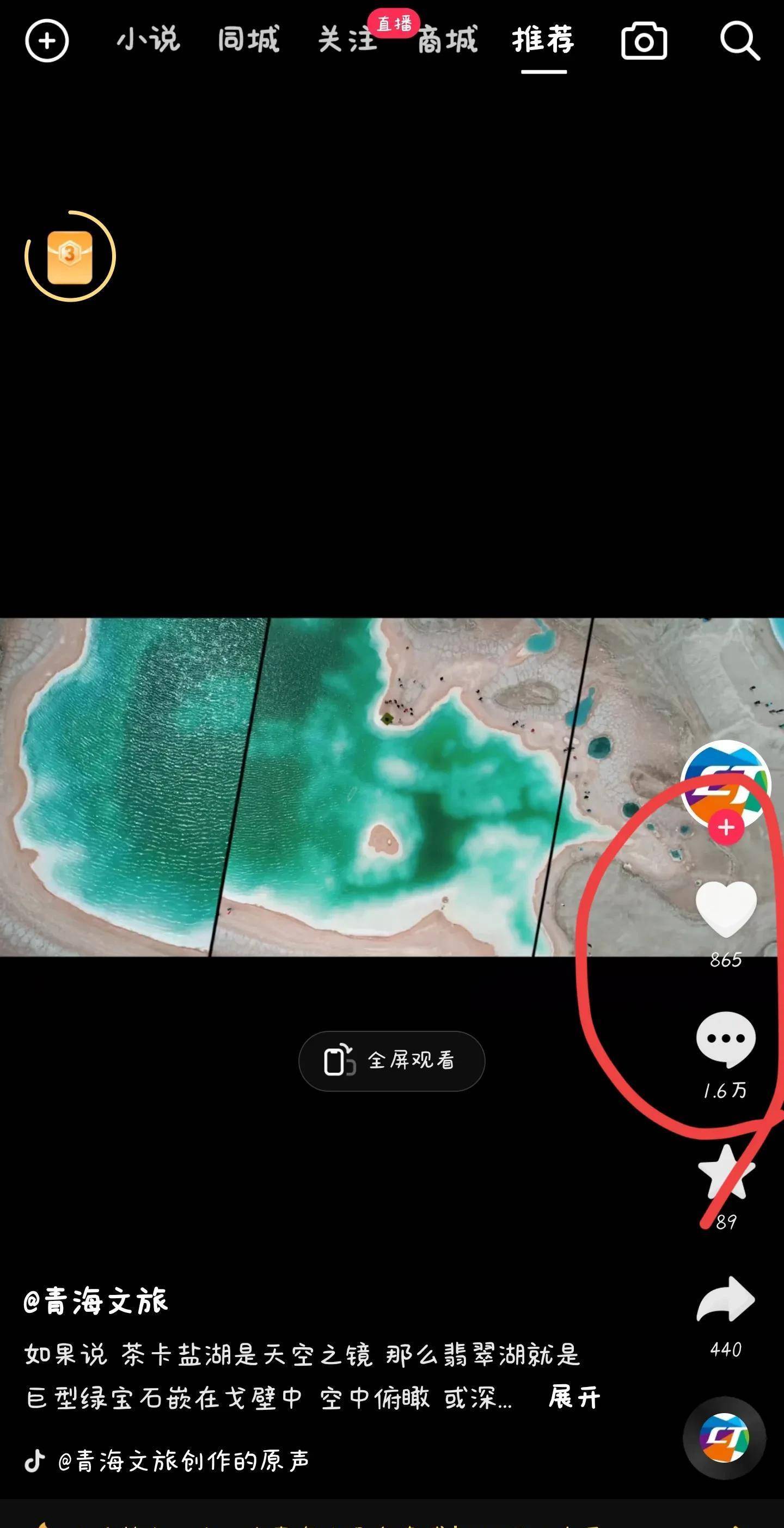Viewport: 784px width, 1528px height.
Task: Open the original sound @青海文旅创作的原声
Action: [184, 1461]
